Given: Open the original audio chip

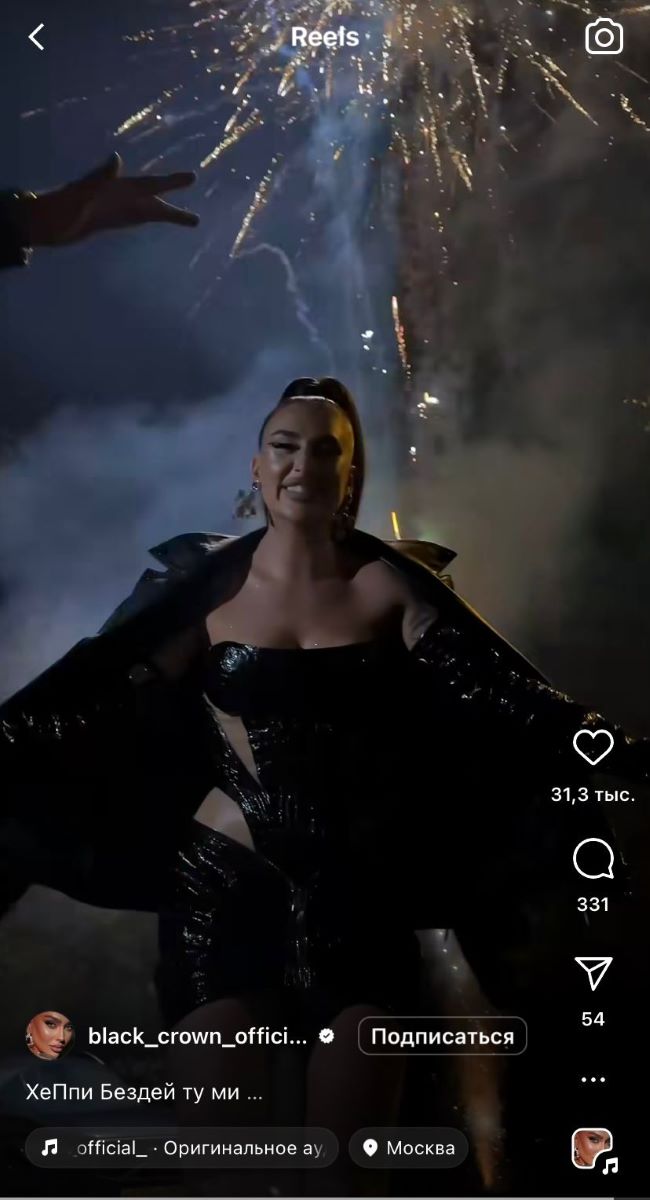Looking at the screenshot, I should click(x=182, y=1148).
